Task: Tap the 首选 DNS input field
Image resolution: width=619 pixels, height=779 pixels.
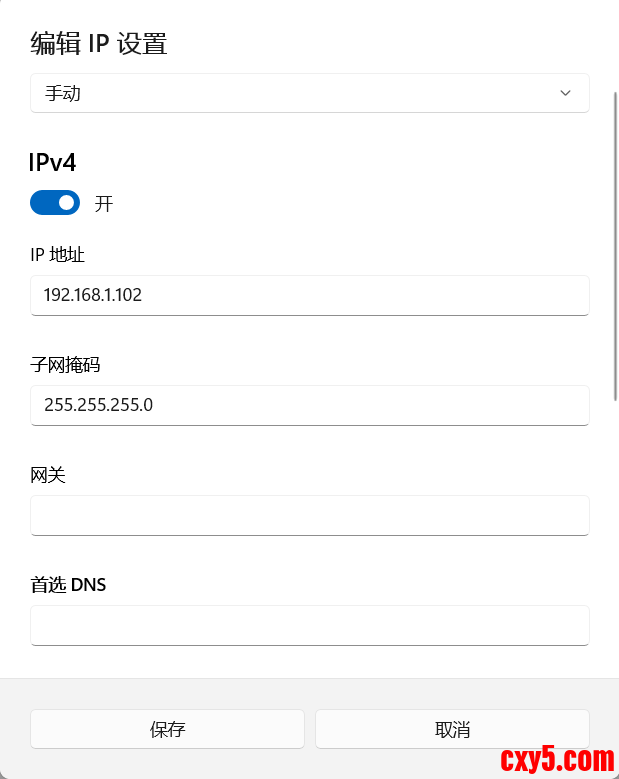Action: (x=309, y=626)
